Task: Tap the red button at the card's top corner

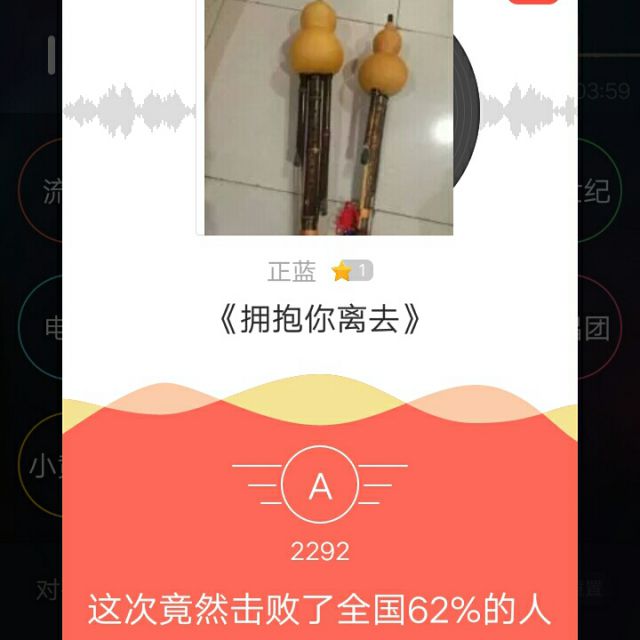Action: click(534, 2)
